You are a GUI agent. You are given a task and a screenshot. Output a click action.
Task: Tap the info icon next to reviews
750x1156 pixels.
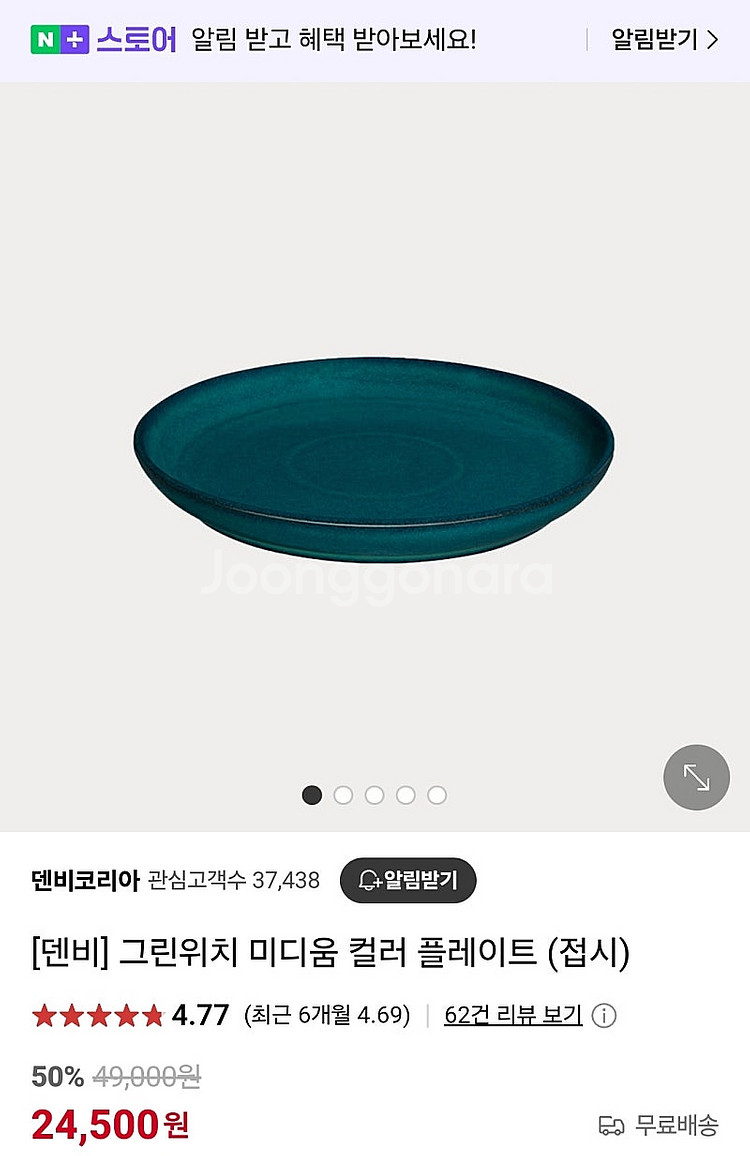coord(604,1016)
